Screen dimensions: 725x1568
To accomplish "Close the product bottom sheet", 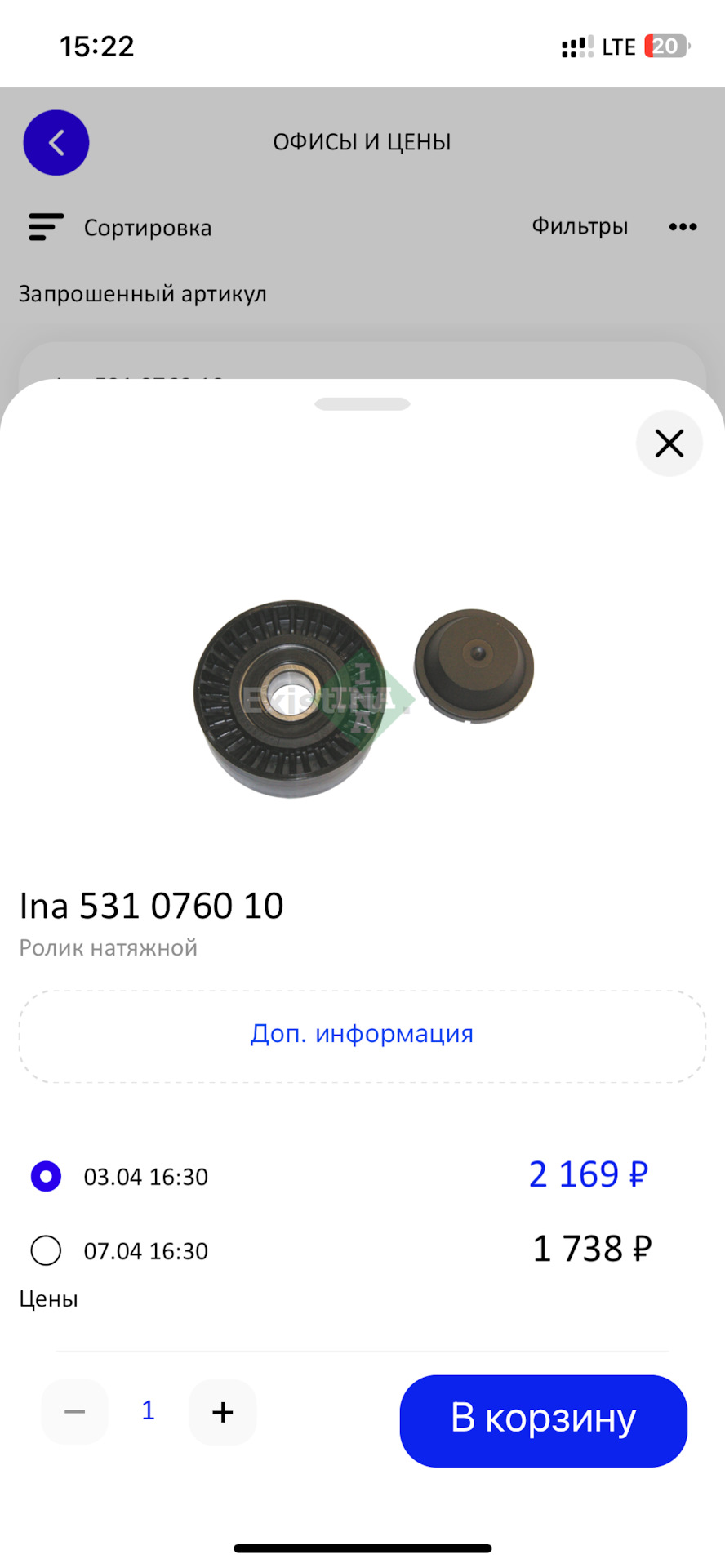I will 669,443.
